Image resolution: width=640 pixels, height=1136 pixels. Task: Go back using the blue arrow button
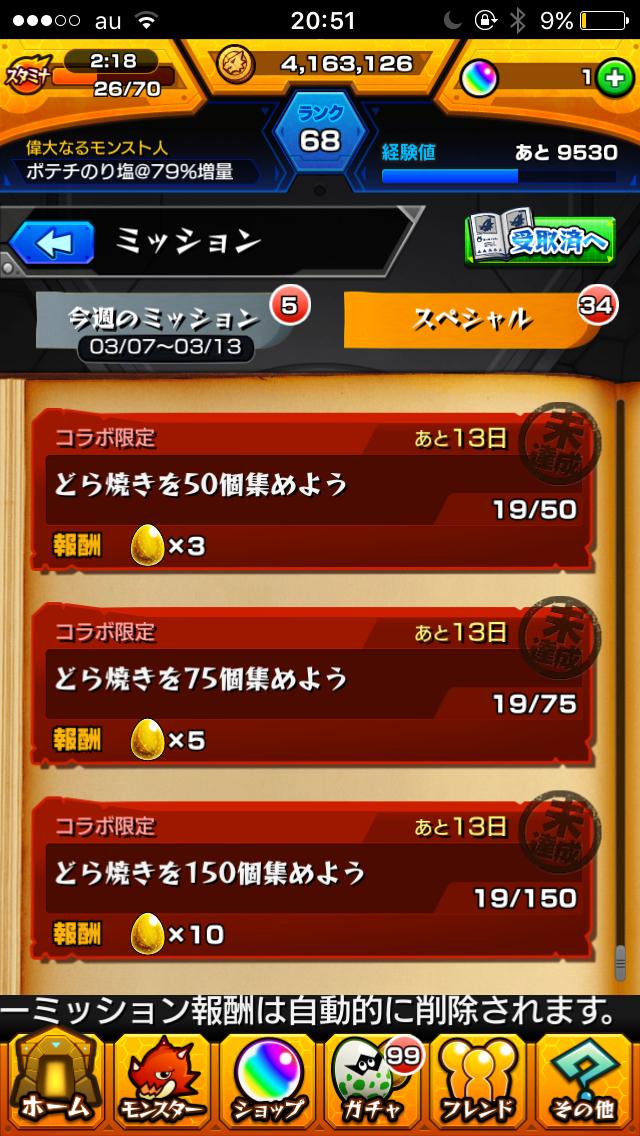[52, 241]
